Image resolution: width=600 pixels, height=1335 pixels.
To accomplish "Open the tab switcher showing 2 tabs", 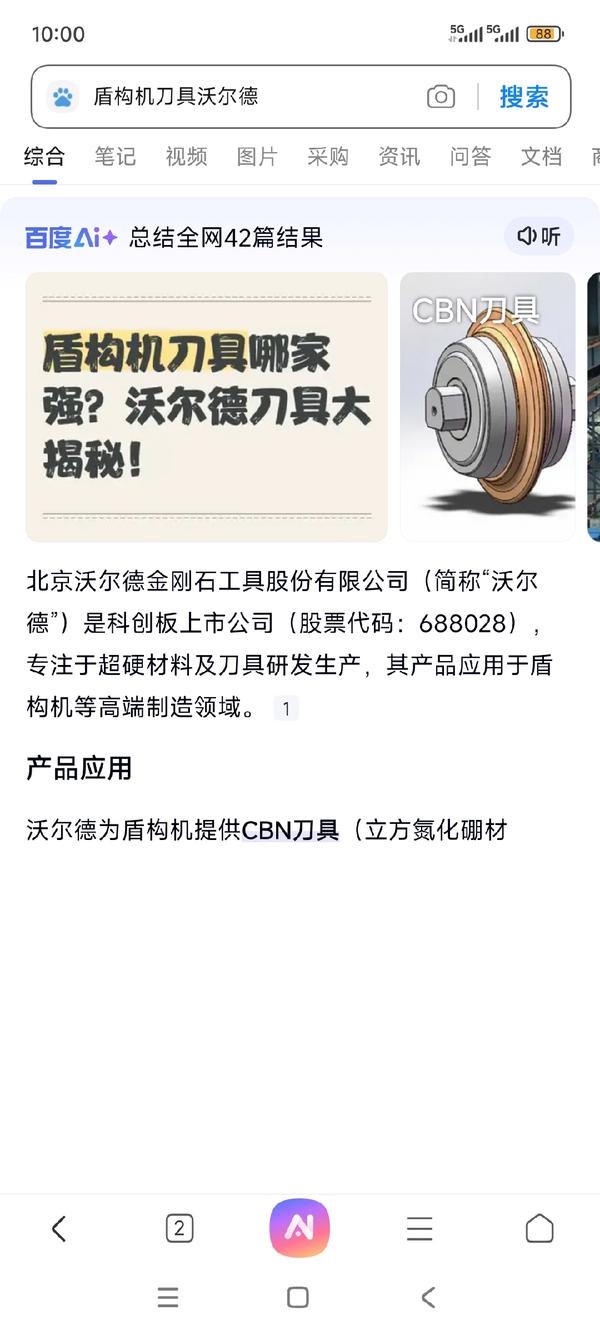I will point(179,1229).
